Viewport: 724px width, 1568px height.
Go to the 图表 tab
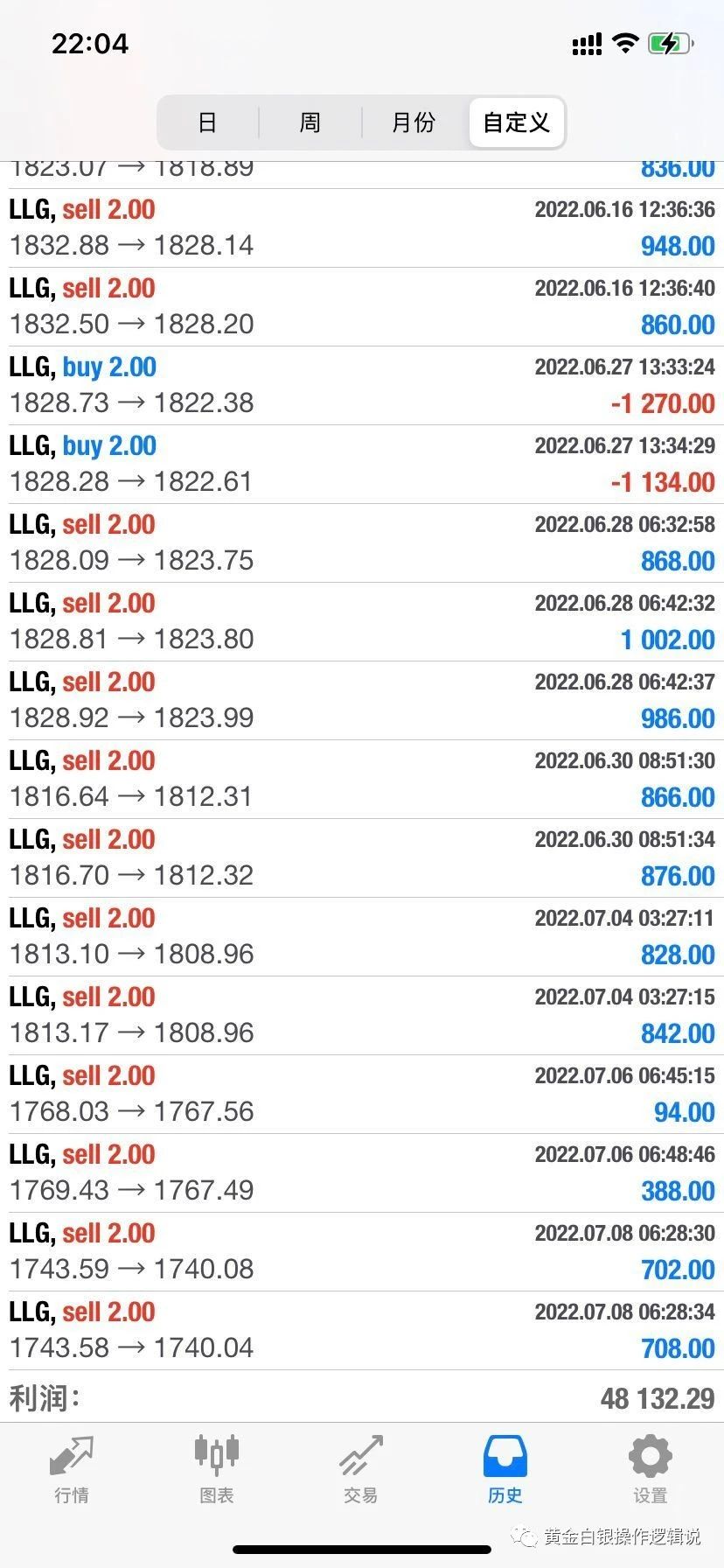(x=216, y=1470)
